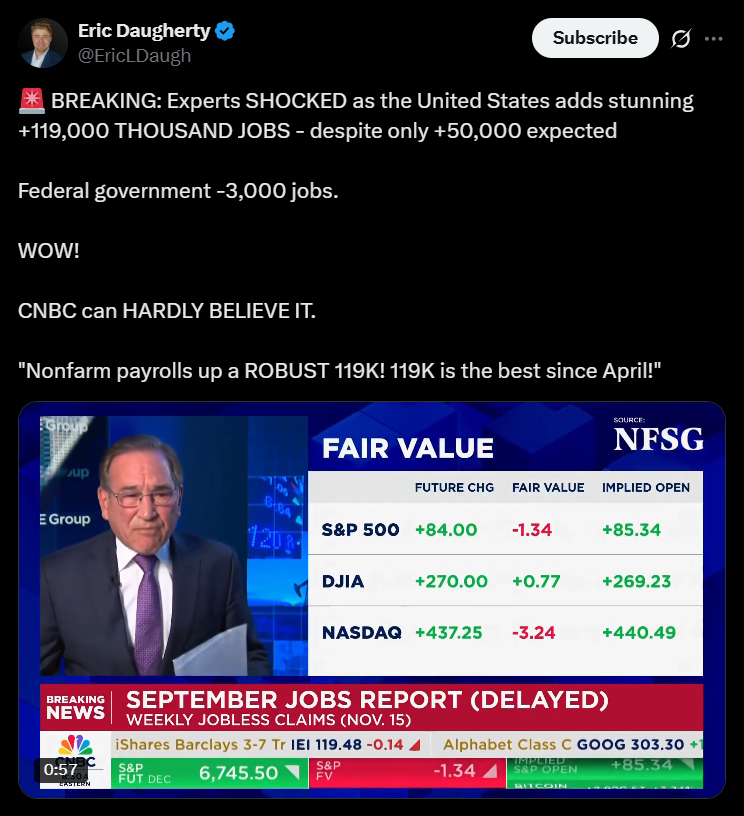Open the Grok icon next to Subscribe
This screenshot has width=744, height=816.
point(681,39)
